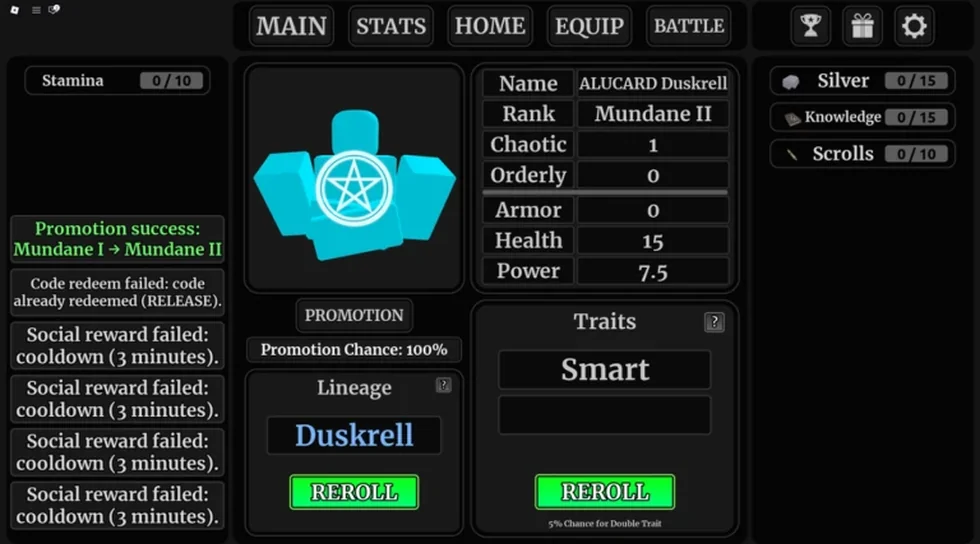Reroll the Duskrell lineage
This screenshot has height=544, width=980.
pos(354,492)
